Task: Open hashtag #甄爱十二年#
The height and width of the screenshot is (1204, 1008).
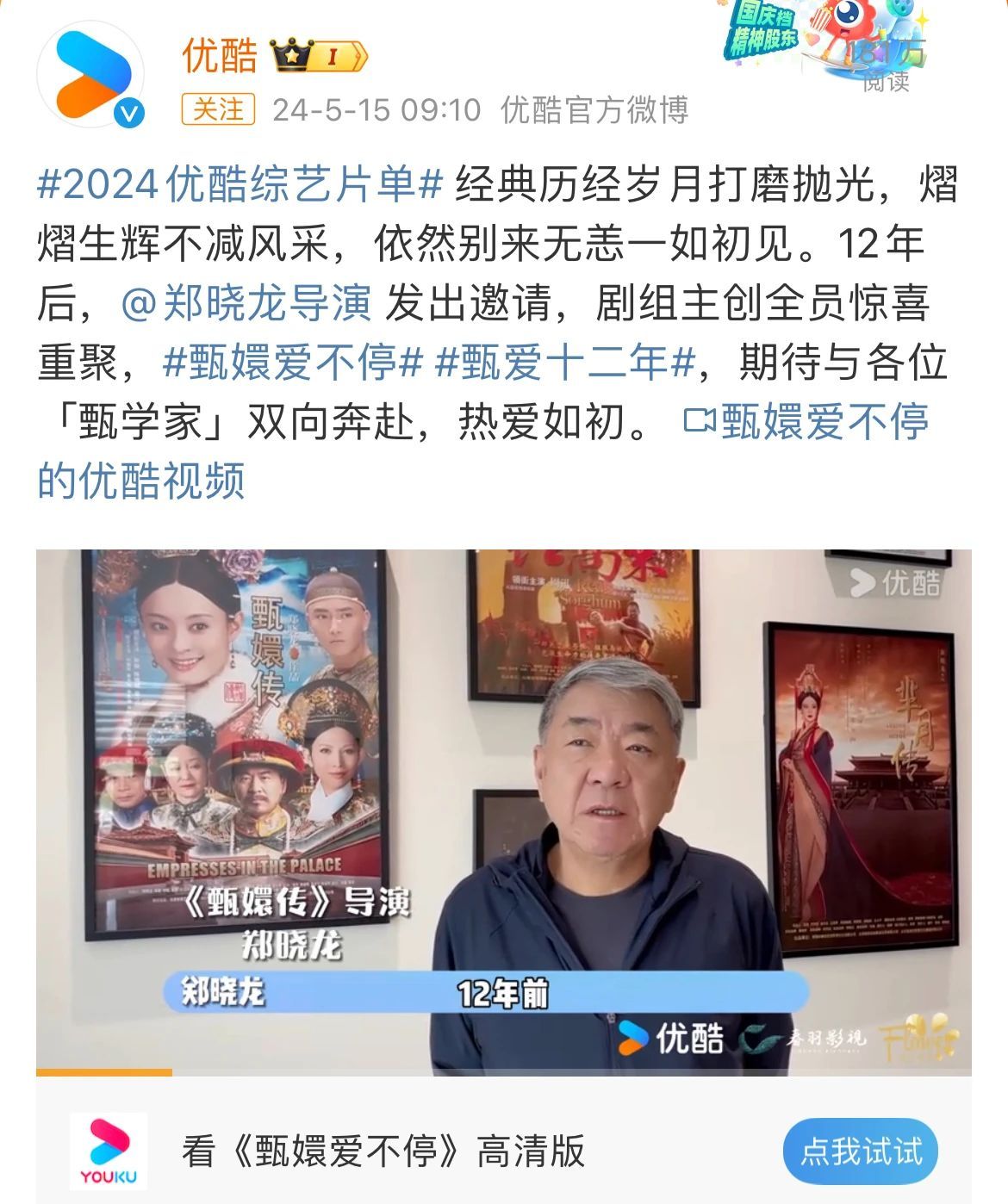Action: pos(565,362)
